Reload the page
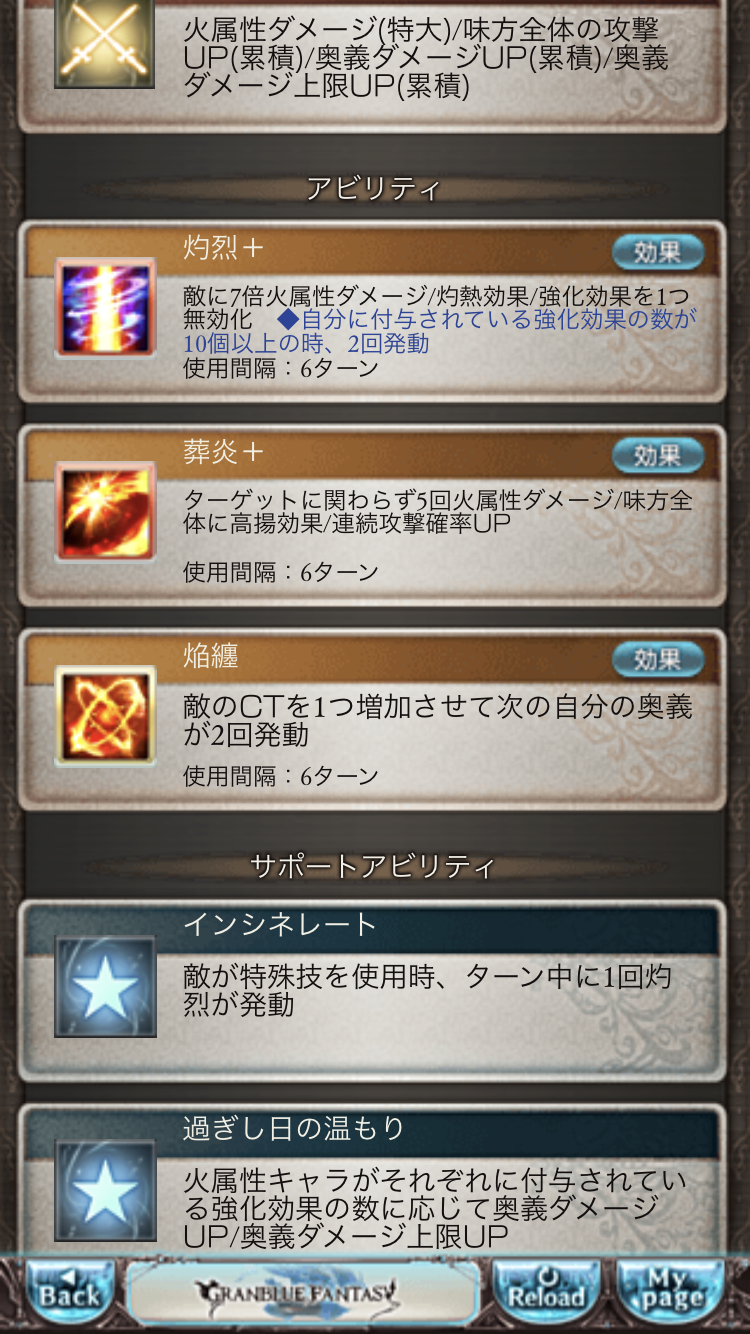This screenshot has height=1334, width=750. [546, 1293]
